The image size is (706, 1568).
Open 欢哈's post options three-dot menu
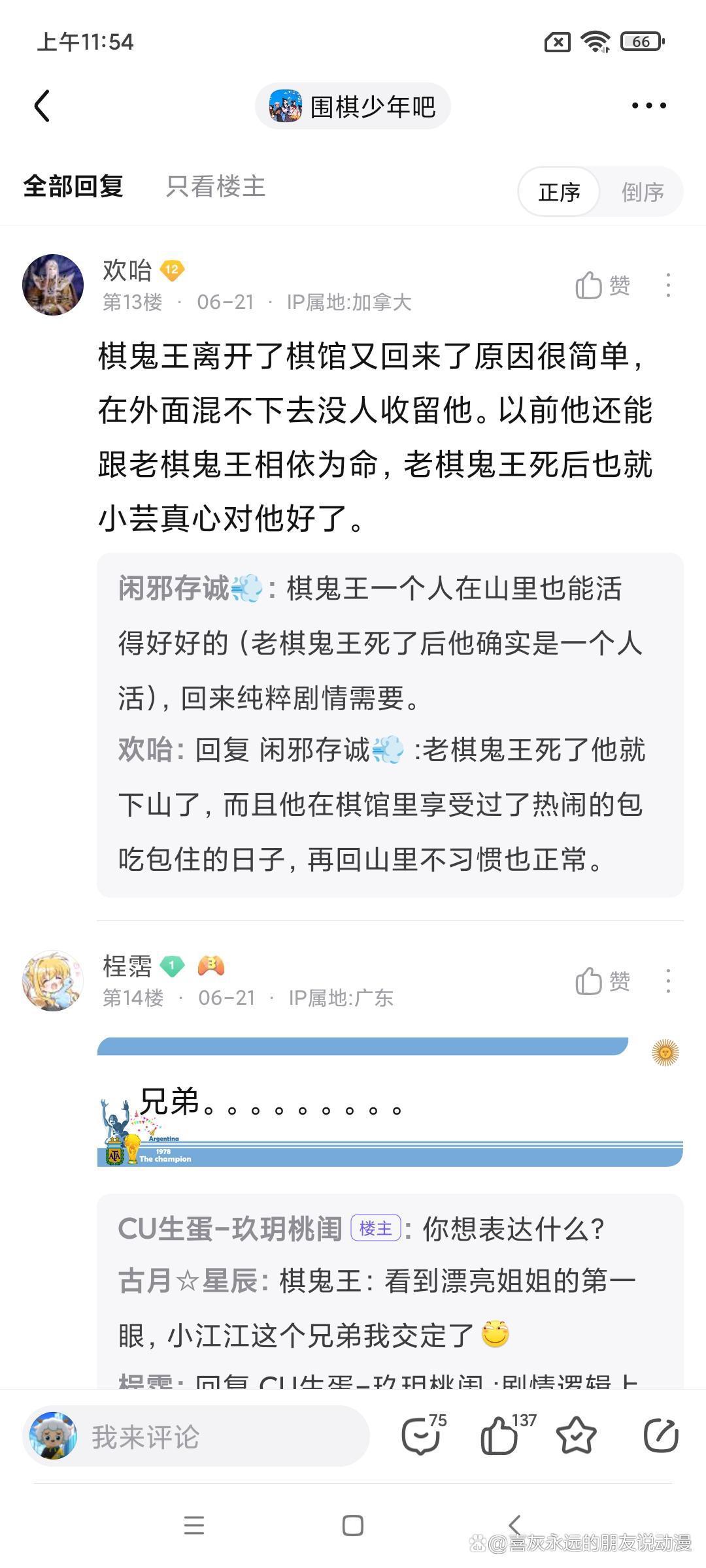[x=667, y=285]
